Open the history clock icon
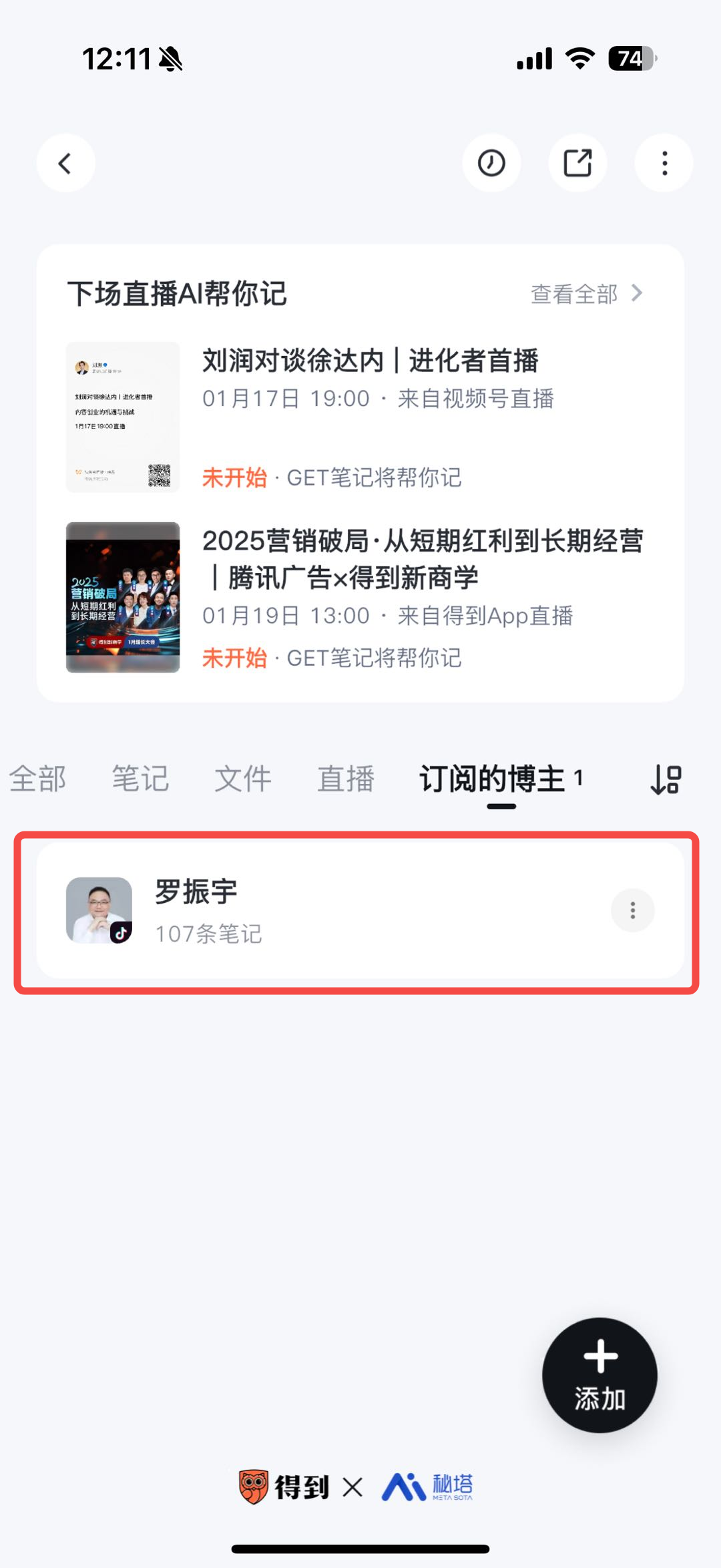The image size is (721, 1568). (491, 164)
